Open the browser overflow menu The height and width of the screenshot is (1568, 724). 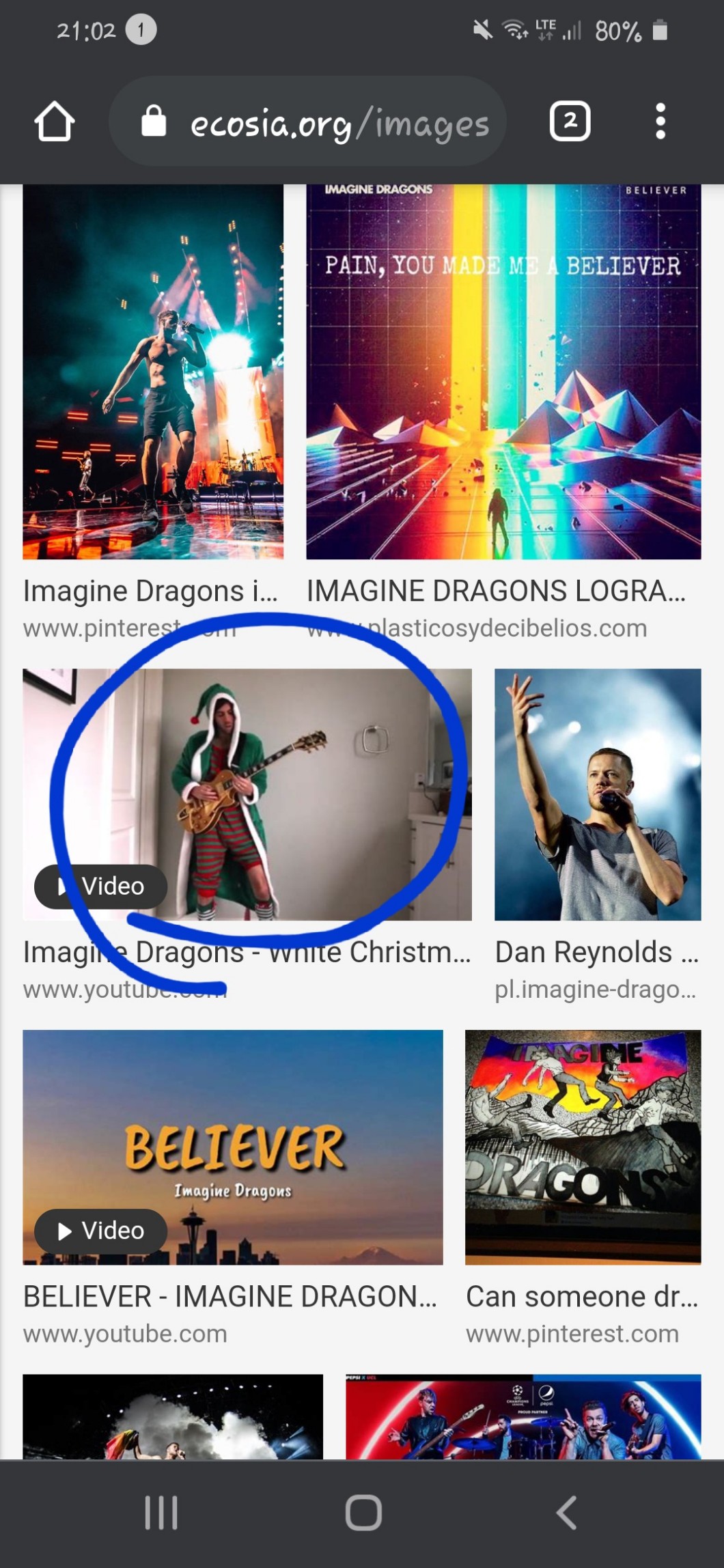pyautogui.click(x=660, y=122)
